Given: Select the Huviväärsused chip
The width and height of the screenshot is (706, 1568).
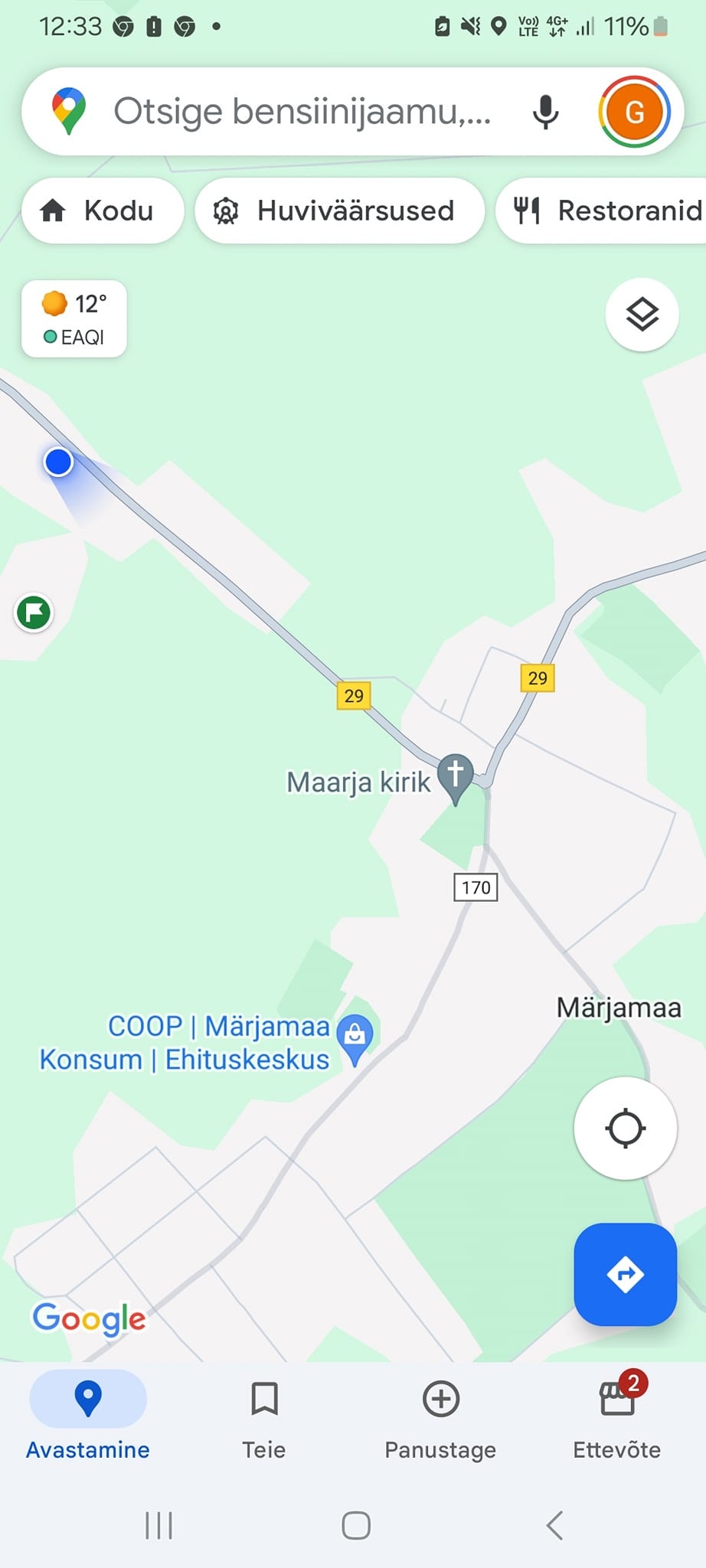Looking at the screenshot, I should click(339, 211).
